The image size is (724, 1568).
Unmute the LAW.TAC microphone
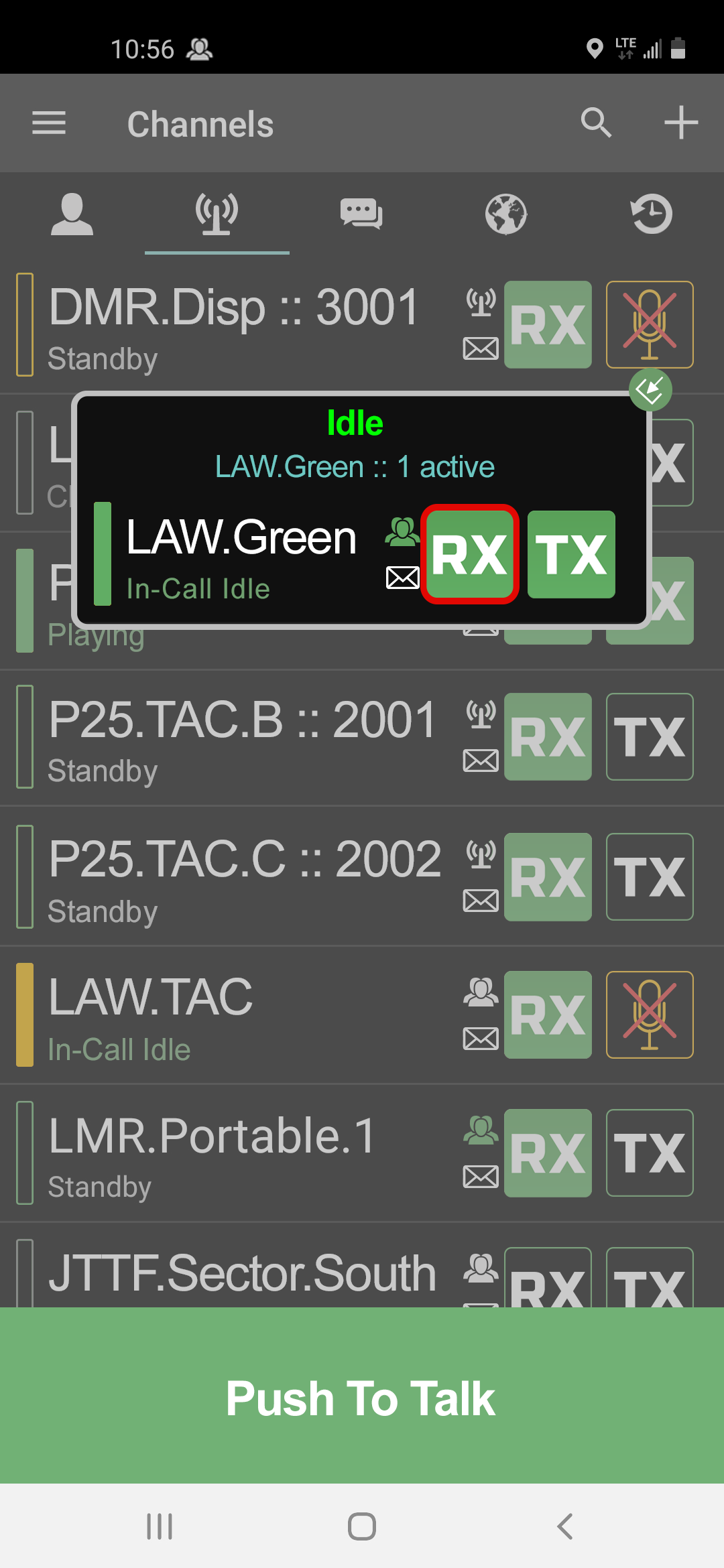coord(650,1015)
